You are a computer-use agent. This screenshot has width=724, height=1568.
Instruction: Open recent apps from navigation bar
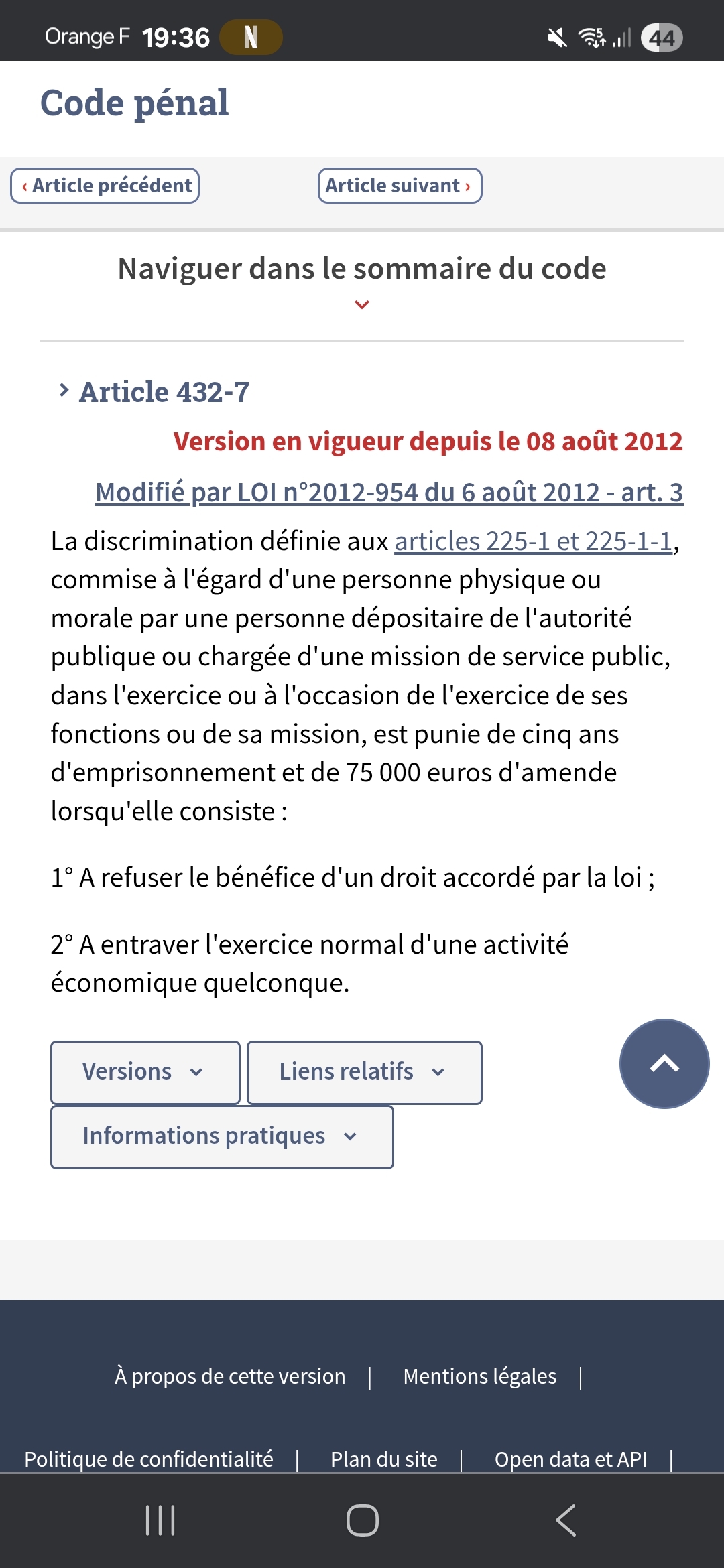coord(160,1520)
